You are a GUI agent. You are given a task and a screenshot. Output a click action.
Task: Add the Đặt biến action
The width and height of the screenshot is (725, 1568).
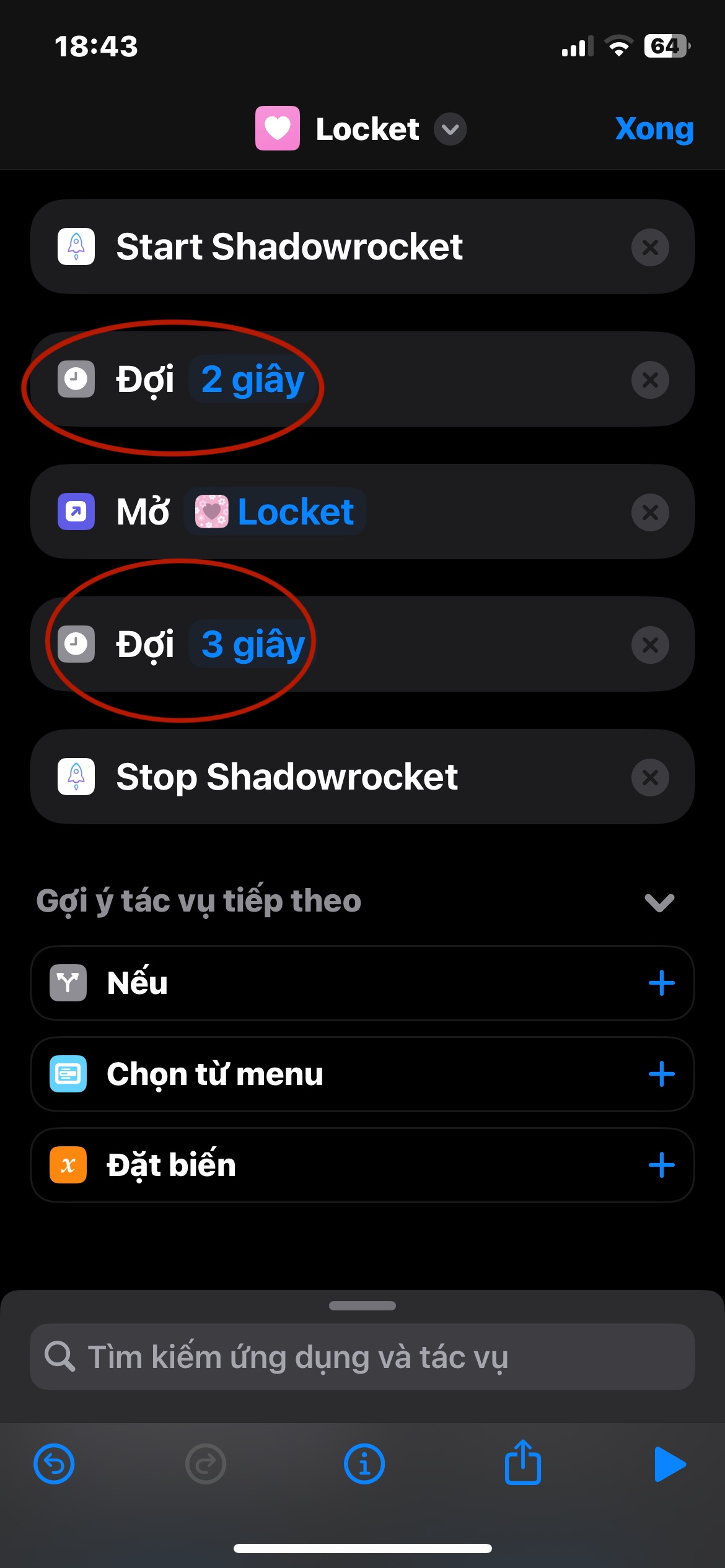coord(661,1165)
